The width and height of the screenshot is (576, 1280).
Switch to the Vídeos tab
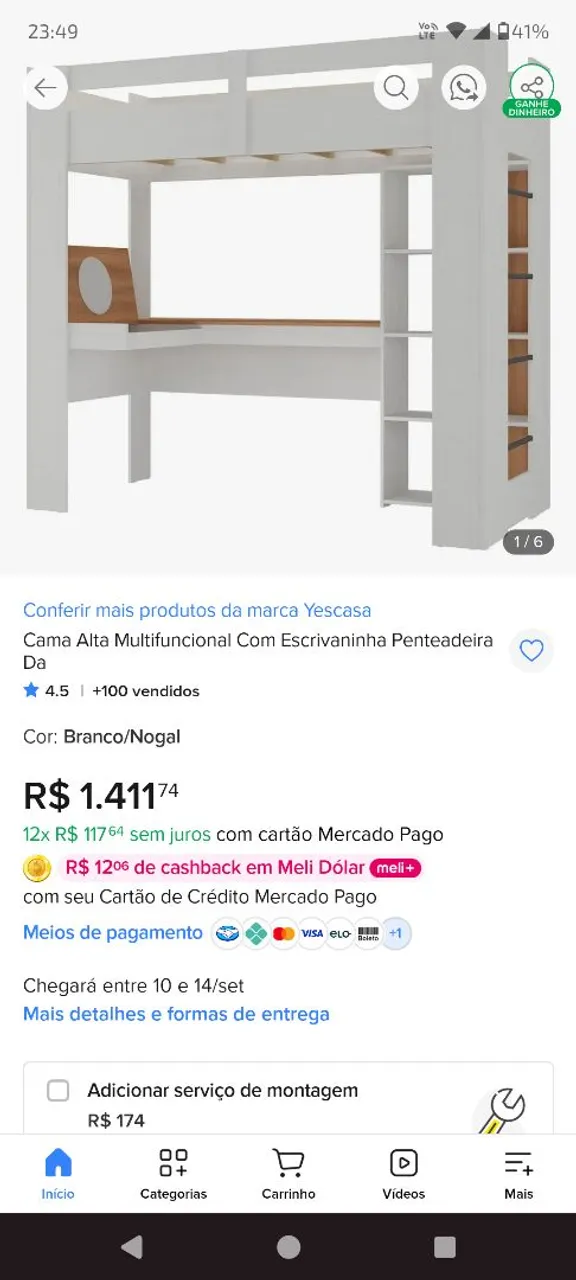click(403, 1174)
